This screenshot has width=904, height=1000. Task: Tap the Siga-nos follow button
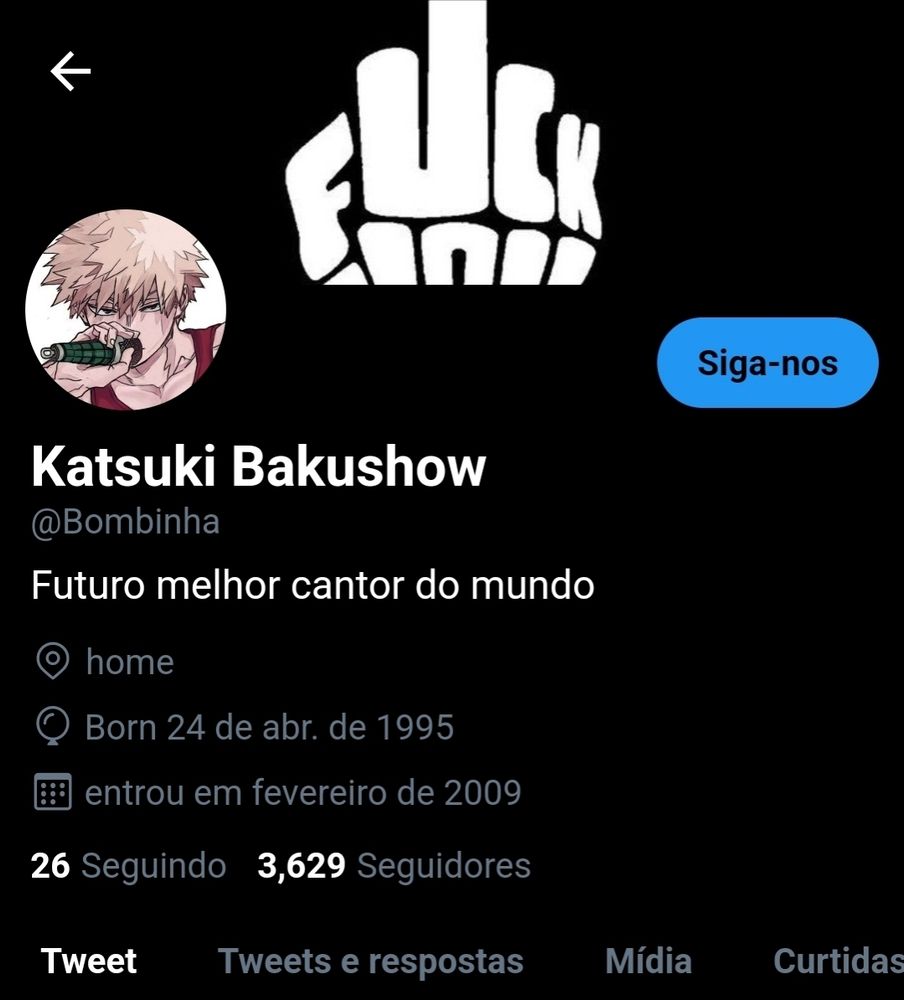coord(767,363)
